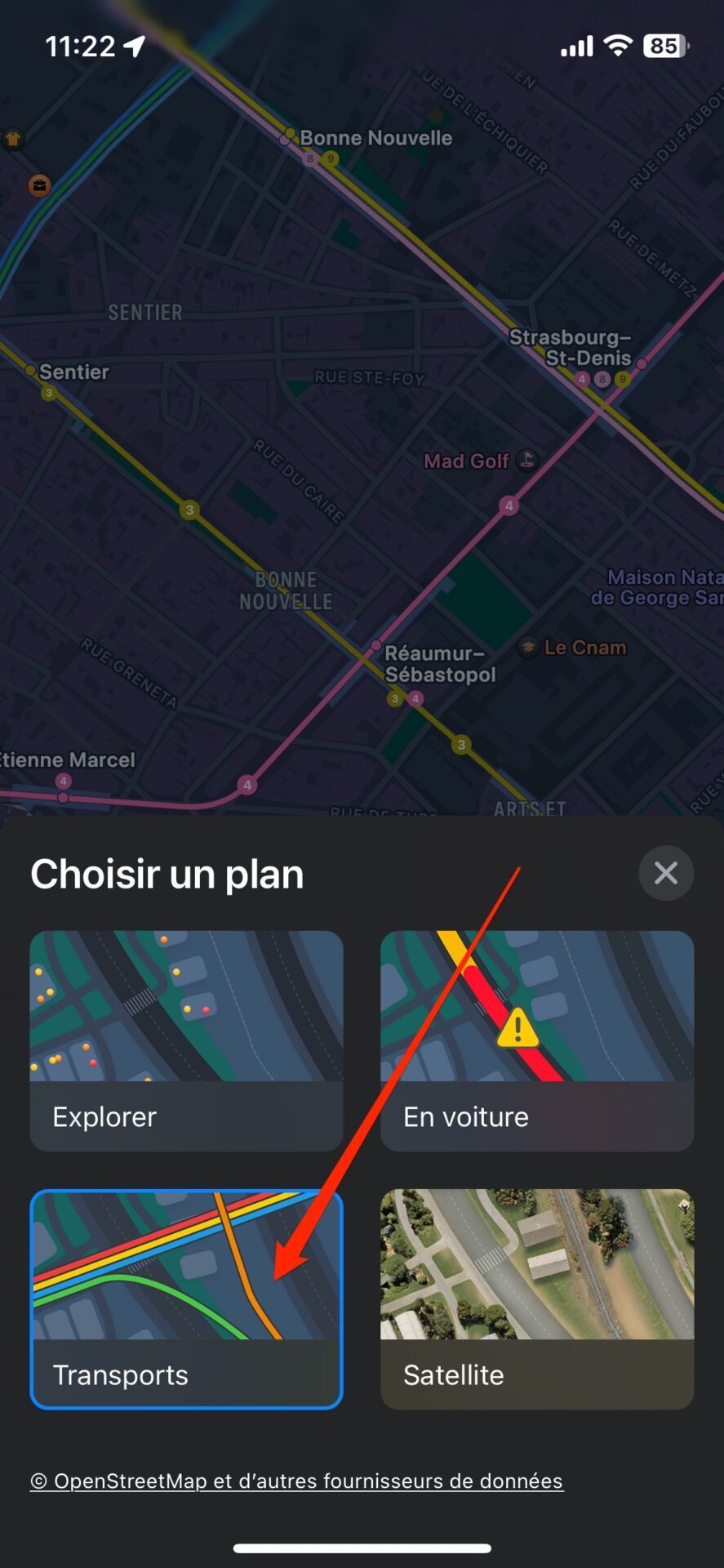This screenshot has height=1568, width=724.
Task: Close the Choisir un plan panel
Action: 666,873
